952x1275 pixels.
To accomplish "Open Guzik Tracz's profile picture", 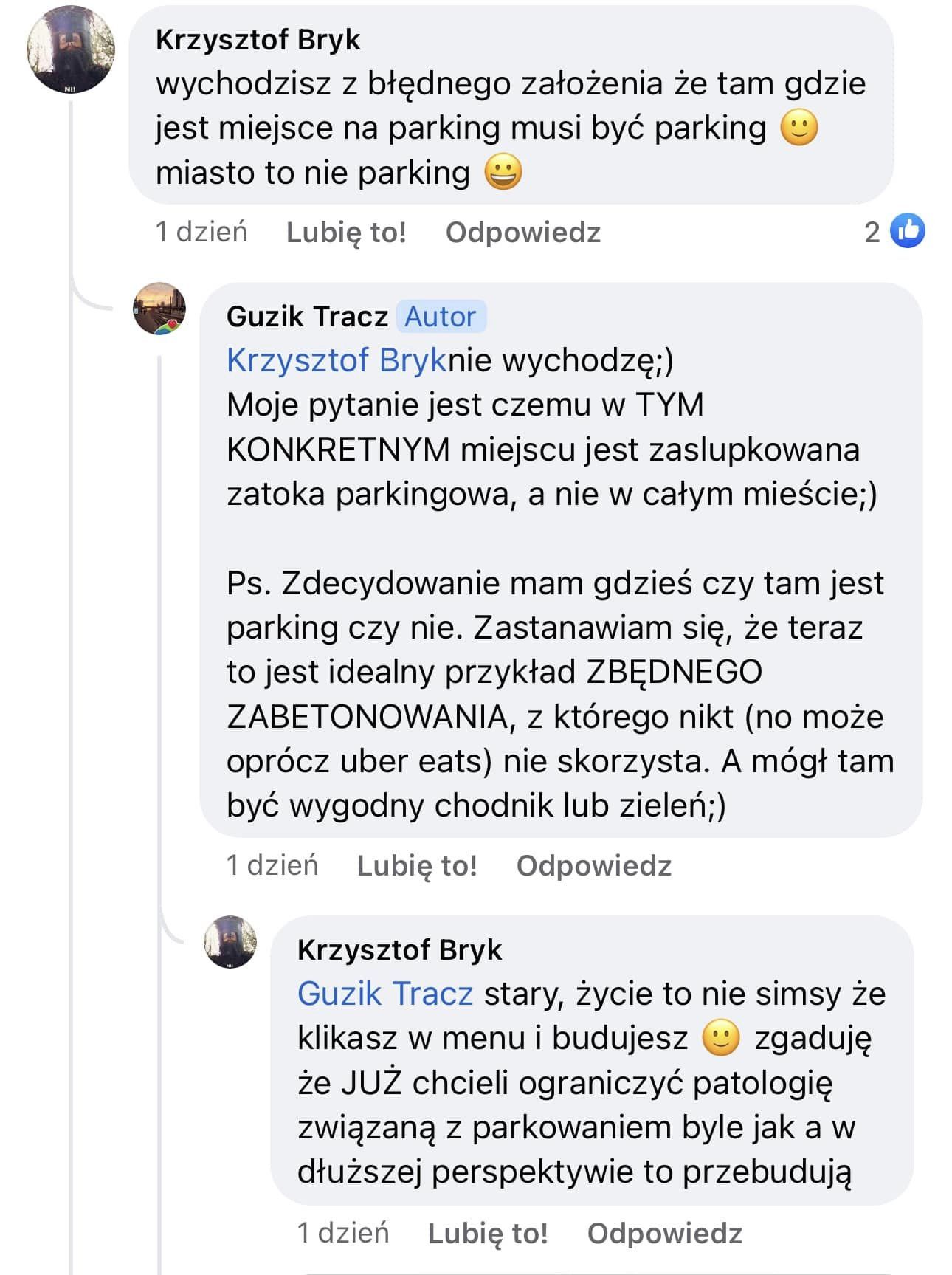I will 159,309.
